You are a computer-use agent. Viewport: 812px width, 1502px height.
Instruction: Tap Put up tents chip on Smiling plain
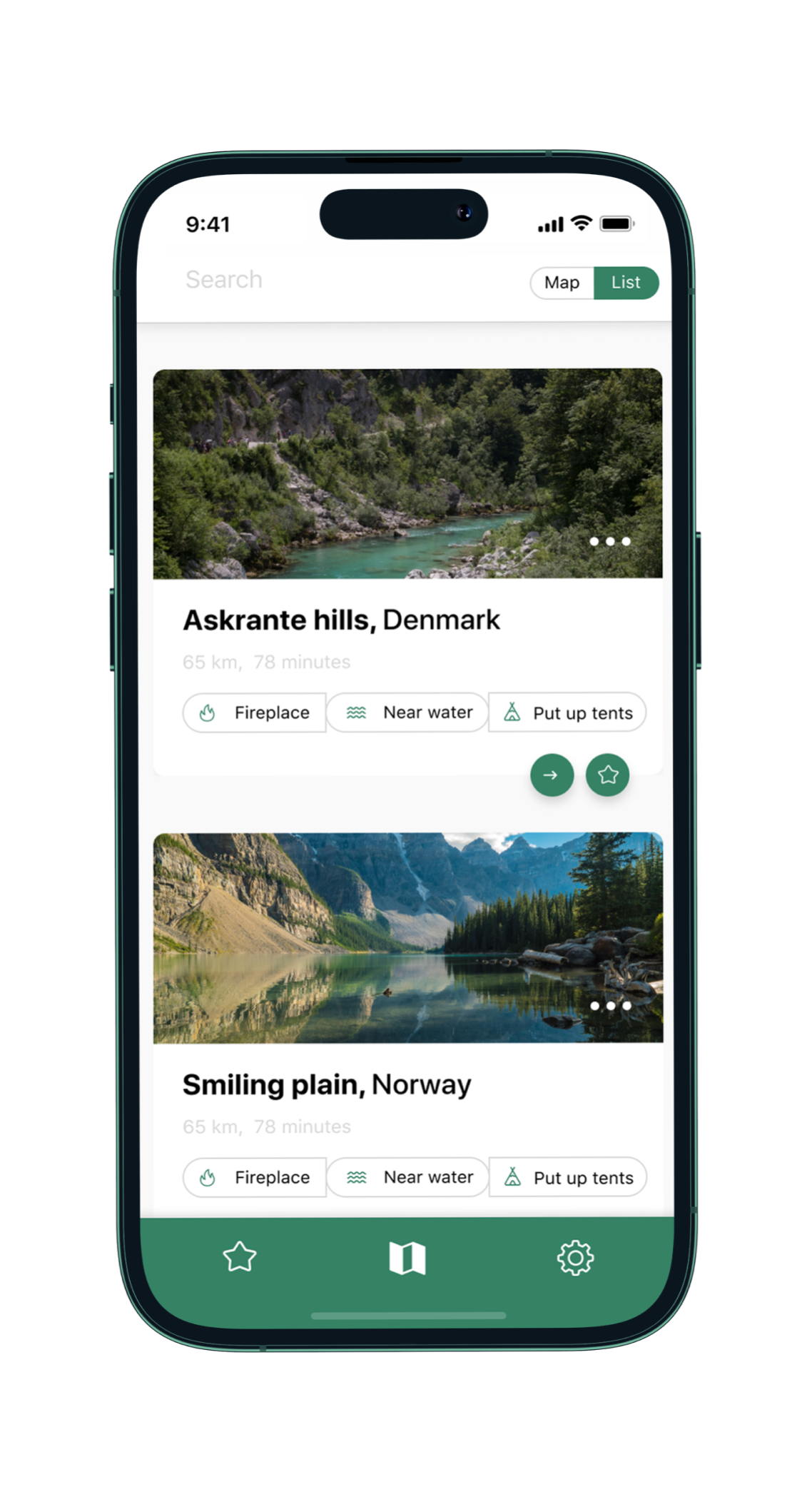568,1177
